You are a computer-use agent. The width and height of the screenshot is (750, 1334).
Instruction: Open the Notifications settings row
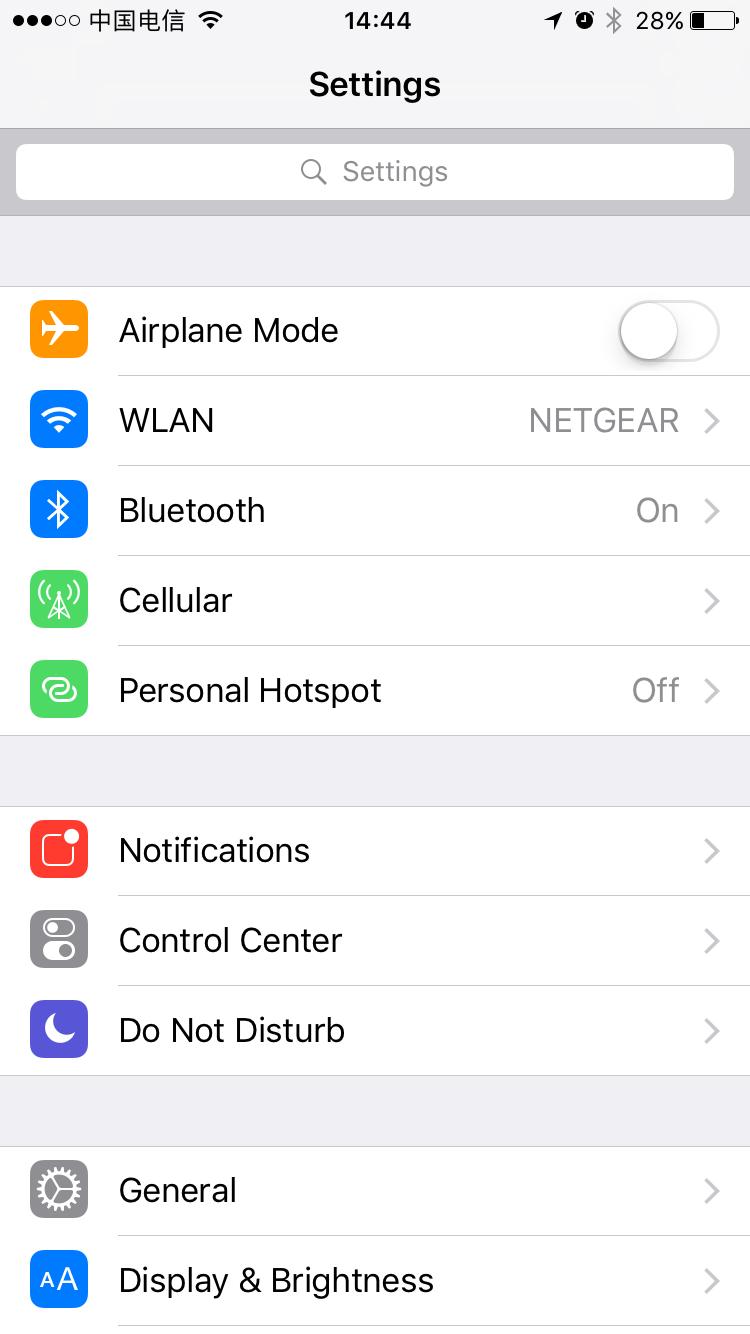[375, 850]
